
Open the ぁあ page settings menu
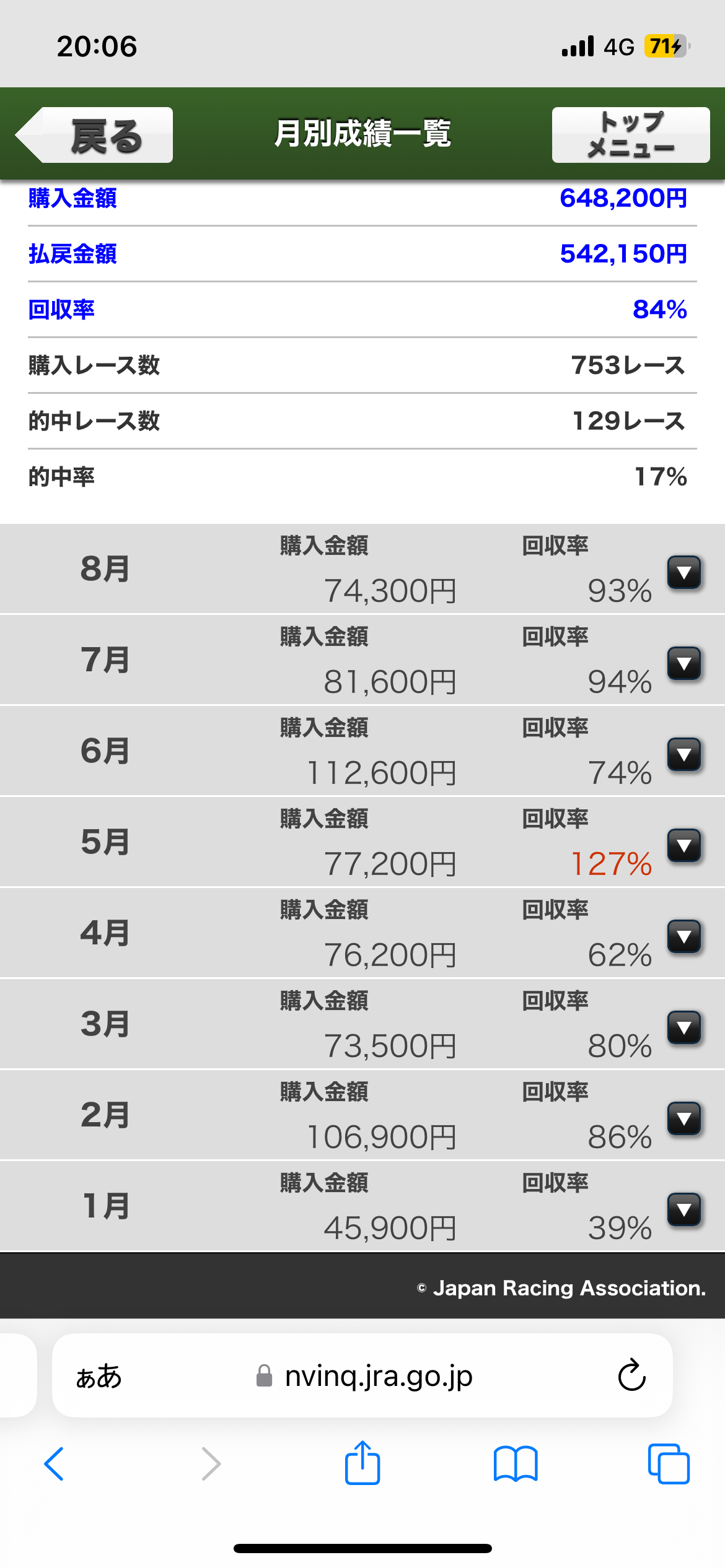[x=99, y=1377]
